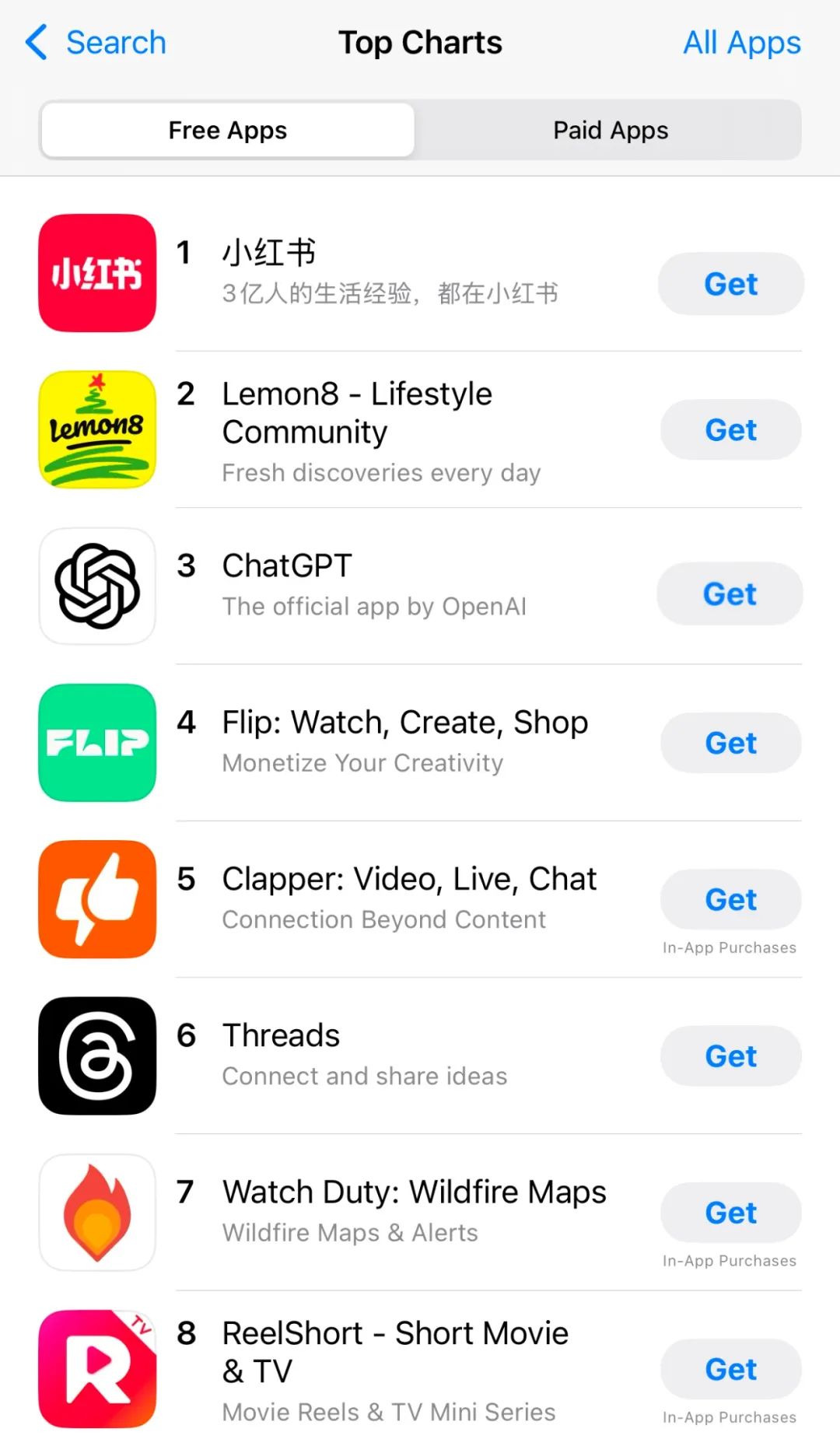
Task: Download Watch Duty via Get
Action: (x=730, y=1212)
